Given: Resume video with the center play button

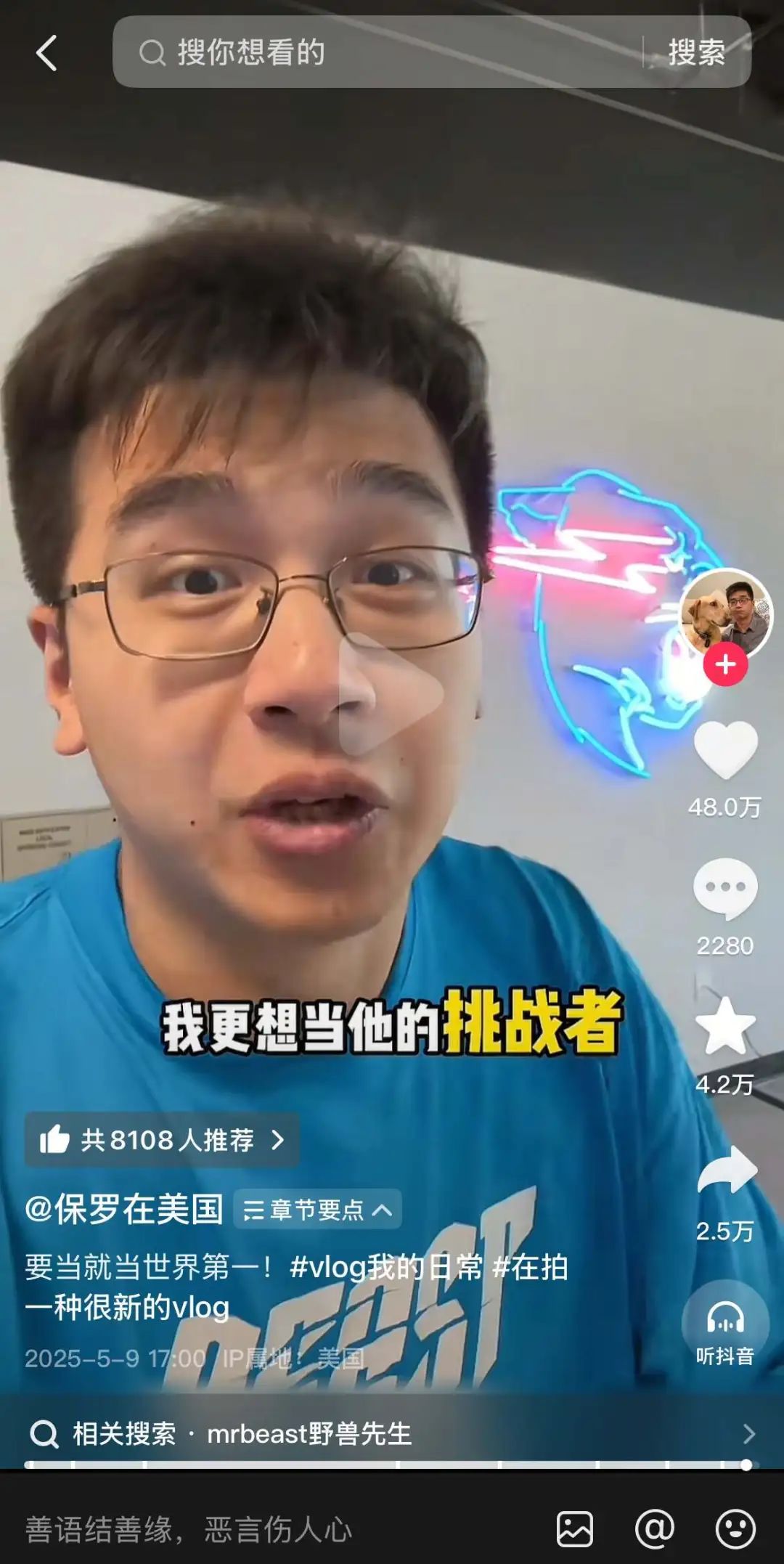Looking at the screenshot, I should click(392, 693).
